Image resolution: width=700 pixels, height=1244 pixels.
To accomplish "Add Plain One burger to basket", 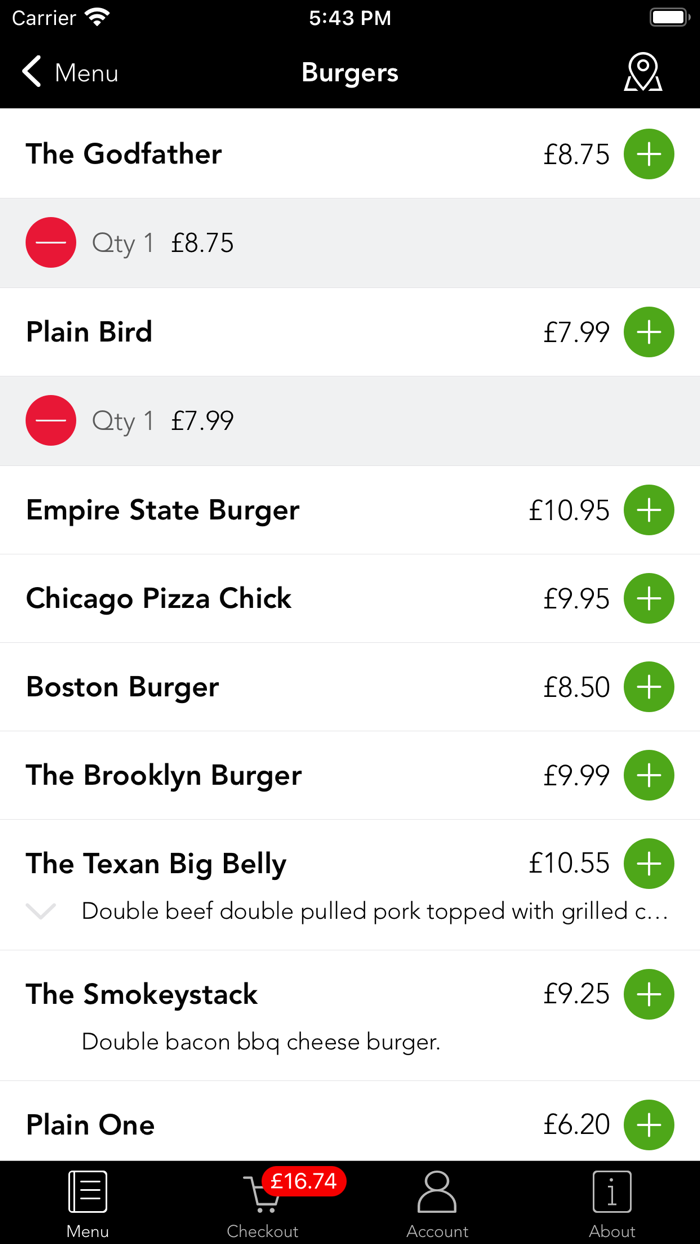I will pyautogui.click(x=649, y=1125).
